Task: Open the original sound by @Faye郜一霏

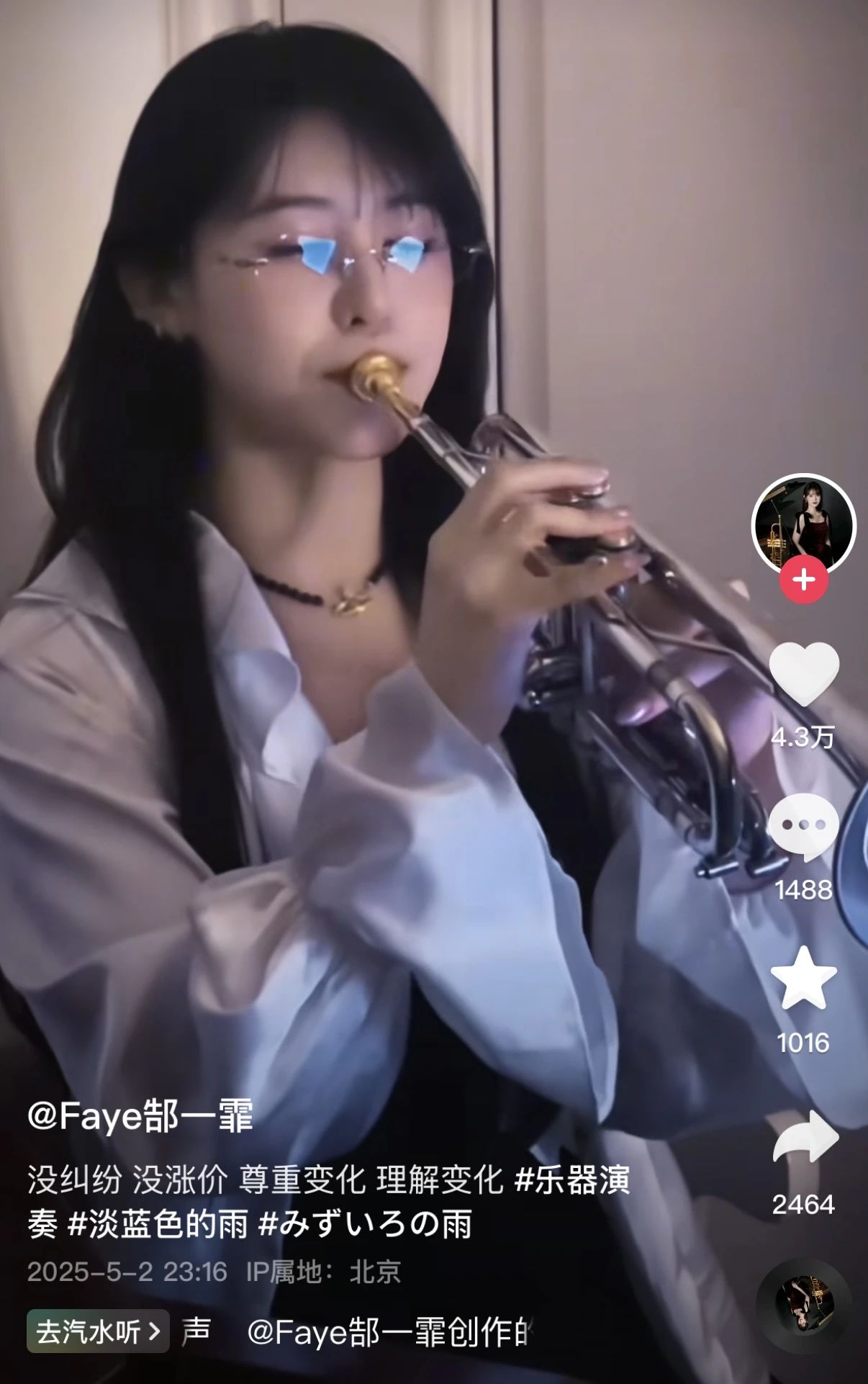Action: click(389, 1332)
